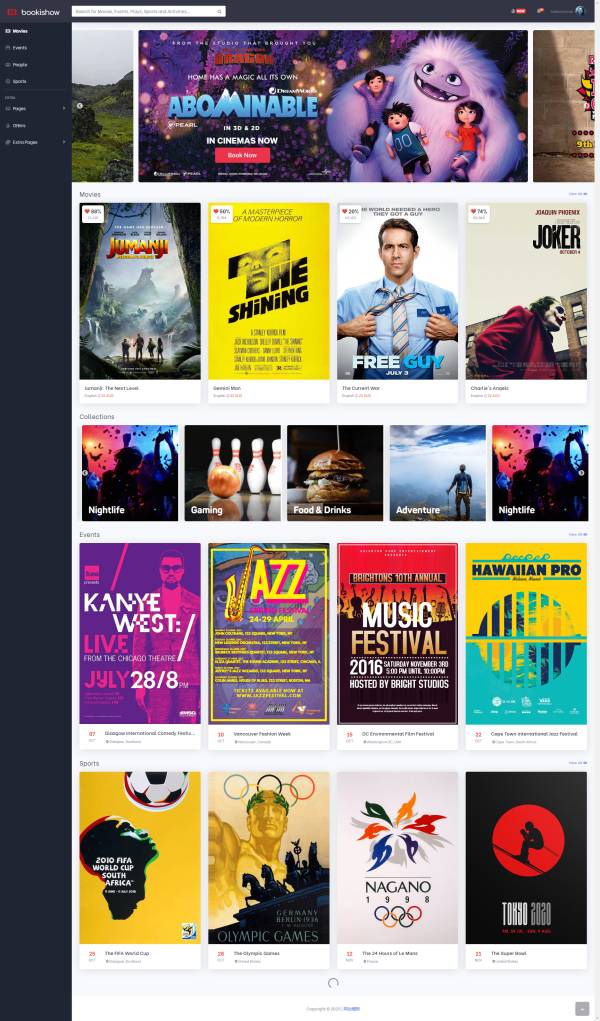The width and height of the screenshot is (600, 1021).
Task: Open the Movies item in the sidebar
Action: (x=20, y=31)
